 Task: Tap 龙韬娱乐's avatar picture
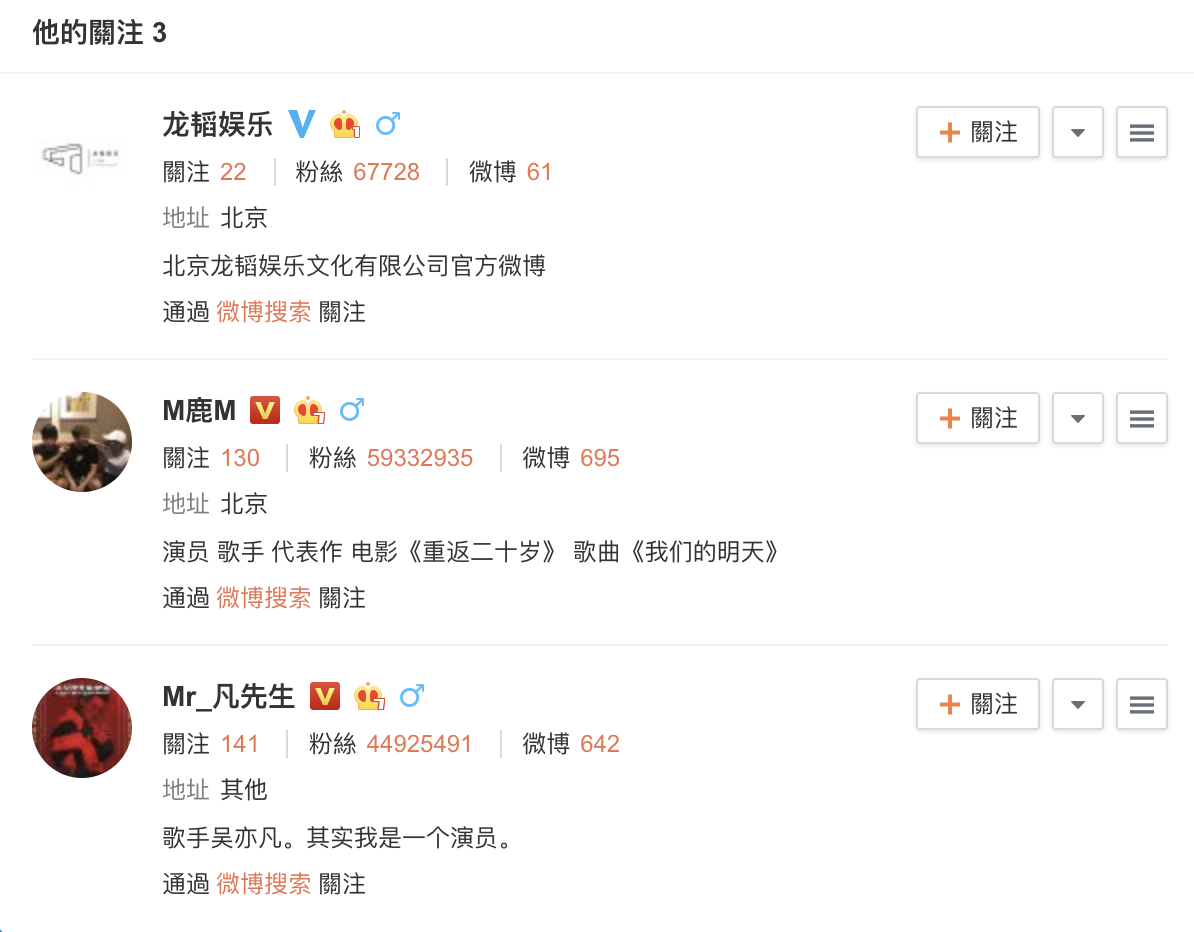pyautogui.click(x=82, y=156)
